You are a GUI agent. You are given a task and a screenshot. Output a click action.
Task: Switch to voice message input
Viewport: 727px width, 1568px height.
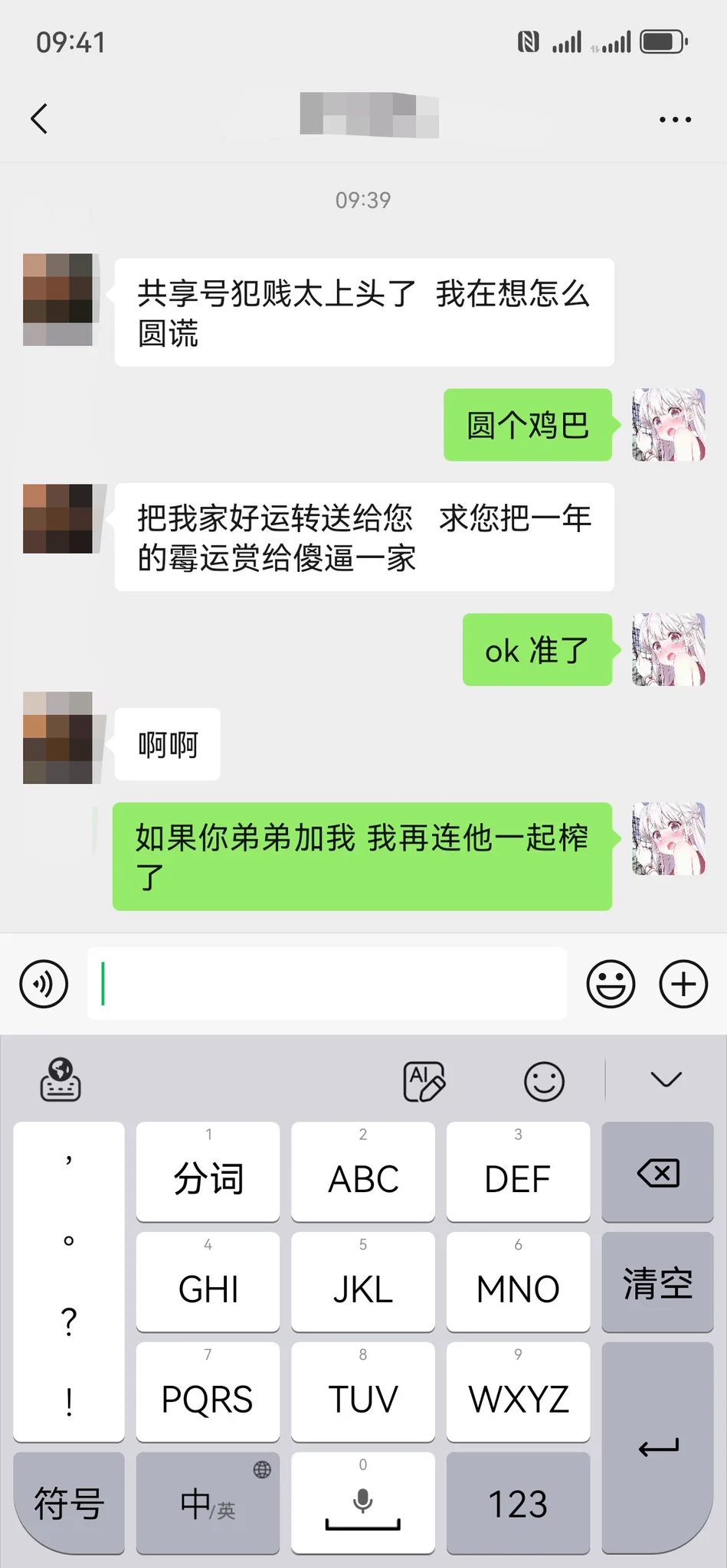44,984
